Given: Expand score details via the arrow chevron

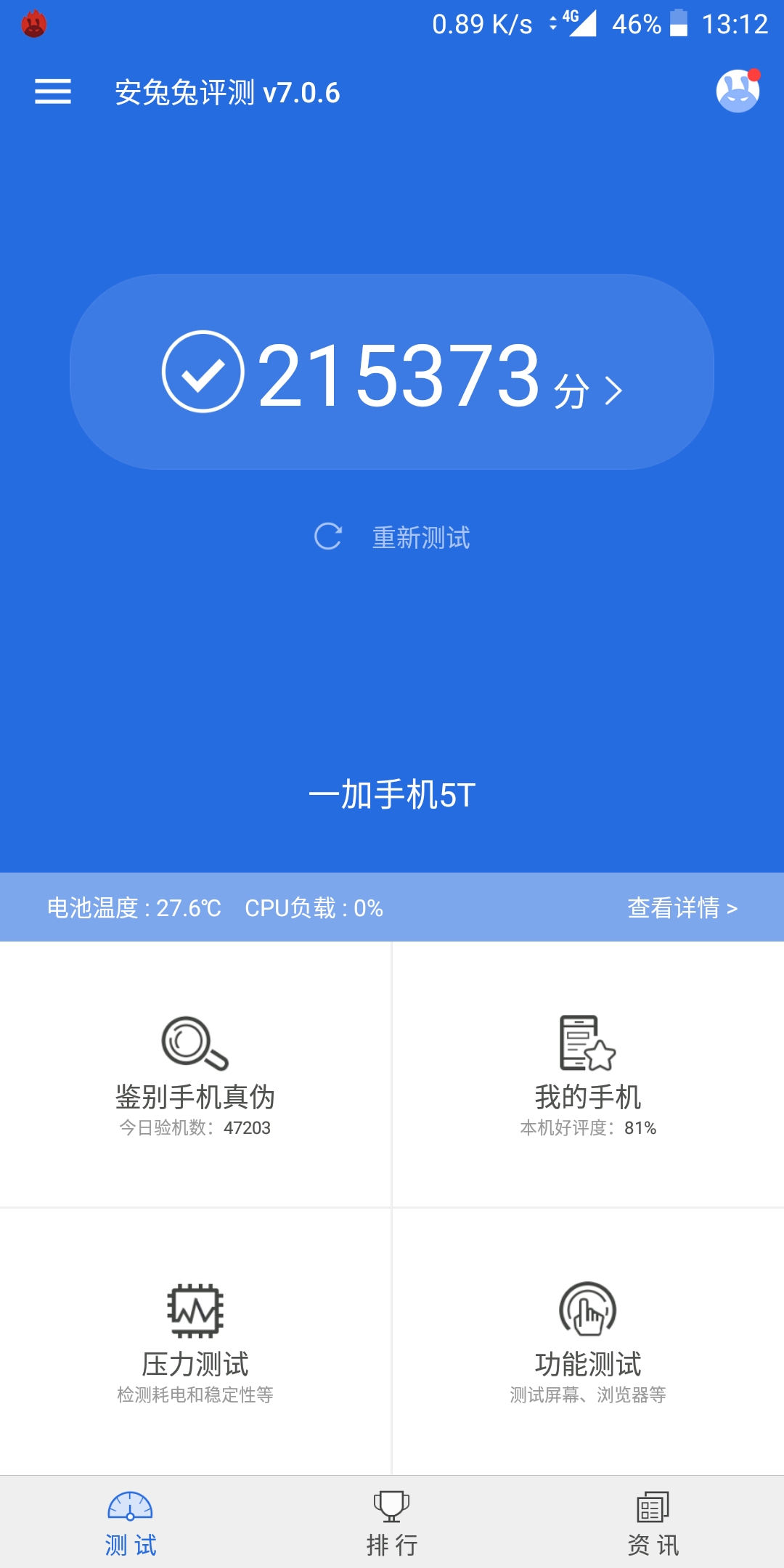Looking at the screenshot, I should click(x=613, y=391).
